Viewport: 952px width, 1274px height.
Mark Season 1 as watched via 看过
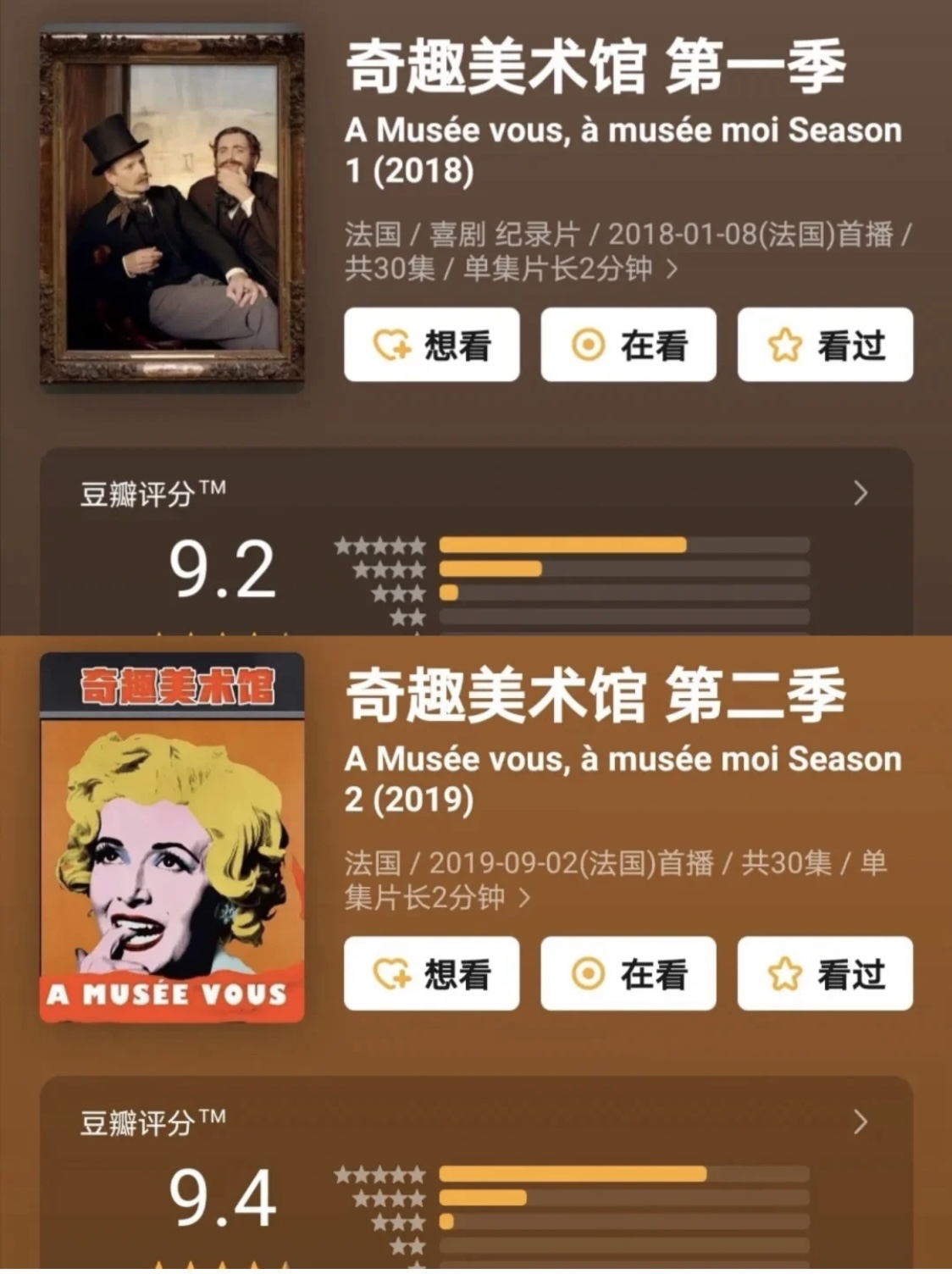pyautogui.click(x=823, y=344)
